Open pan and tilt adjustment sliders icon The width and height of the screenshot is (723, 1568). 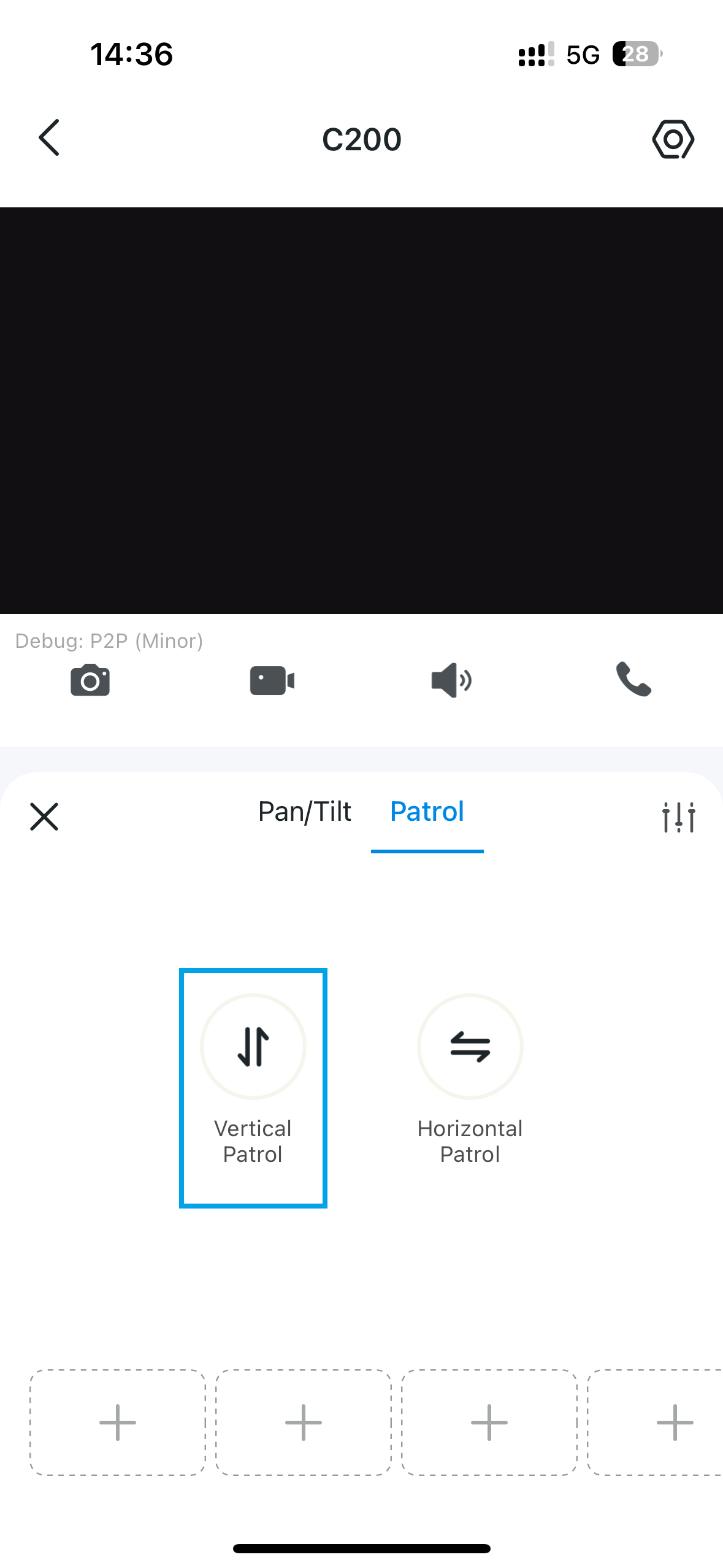point(678,817)
